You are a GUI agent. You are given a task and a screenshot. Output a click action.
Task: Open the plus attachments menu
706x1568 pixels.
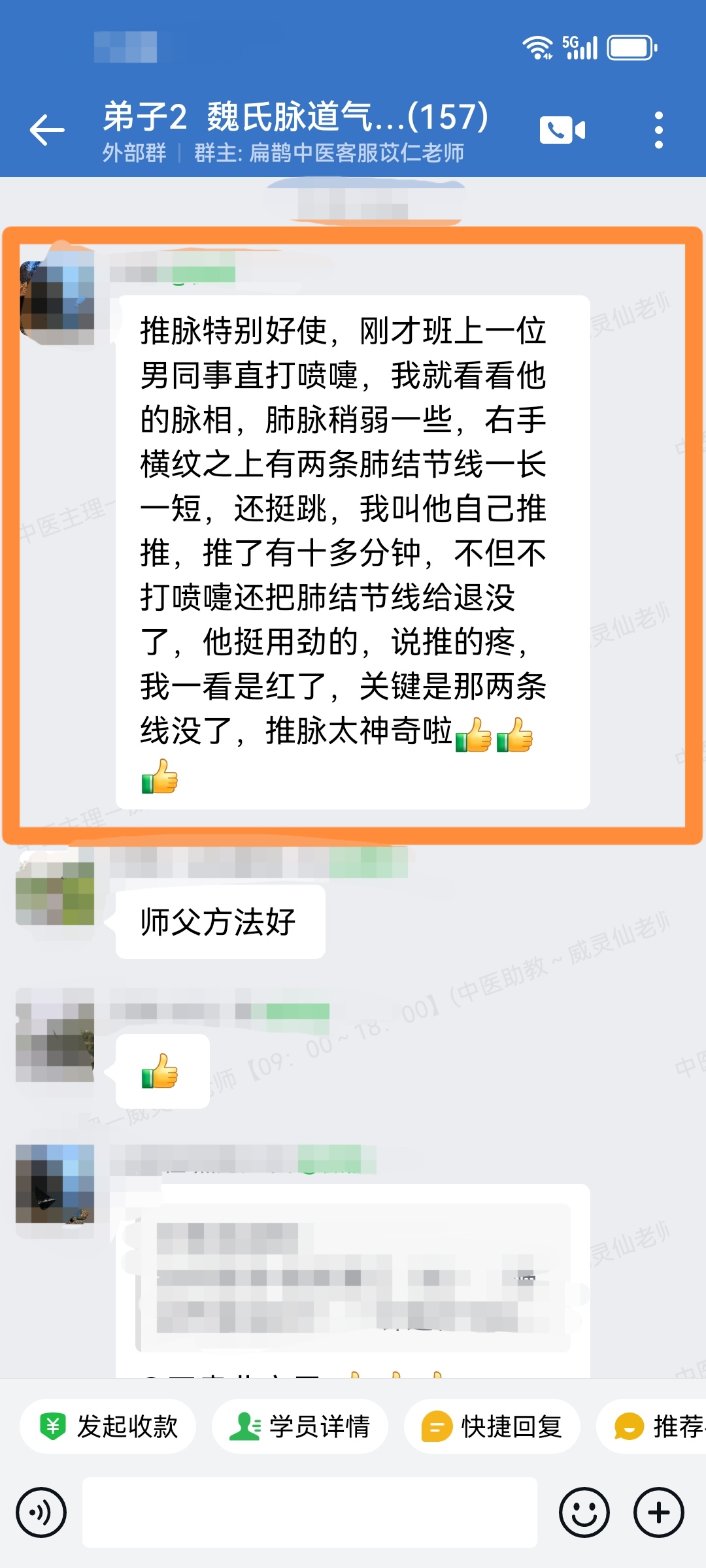pos(658,1512)
